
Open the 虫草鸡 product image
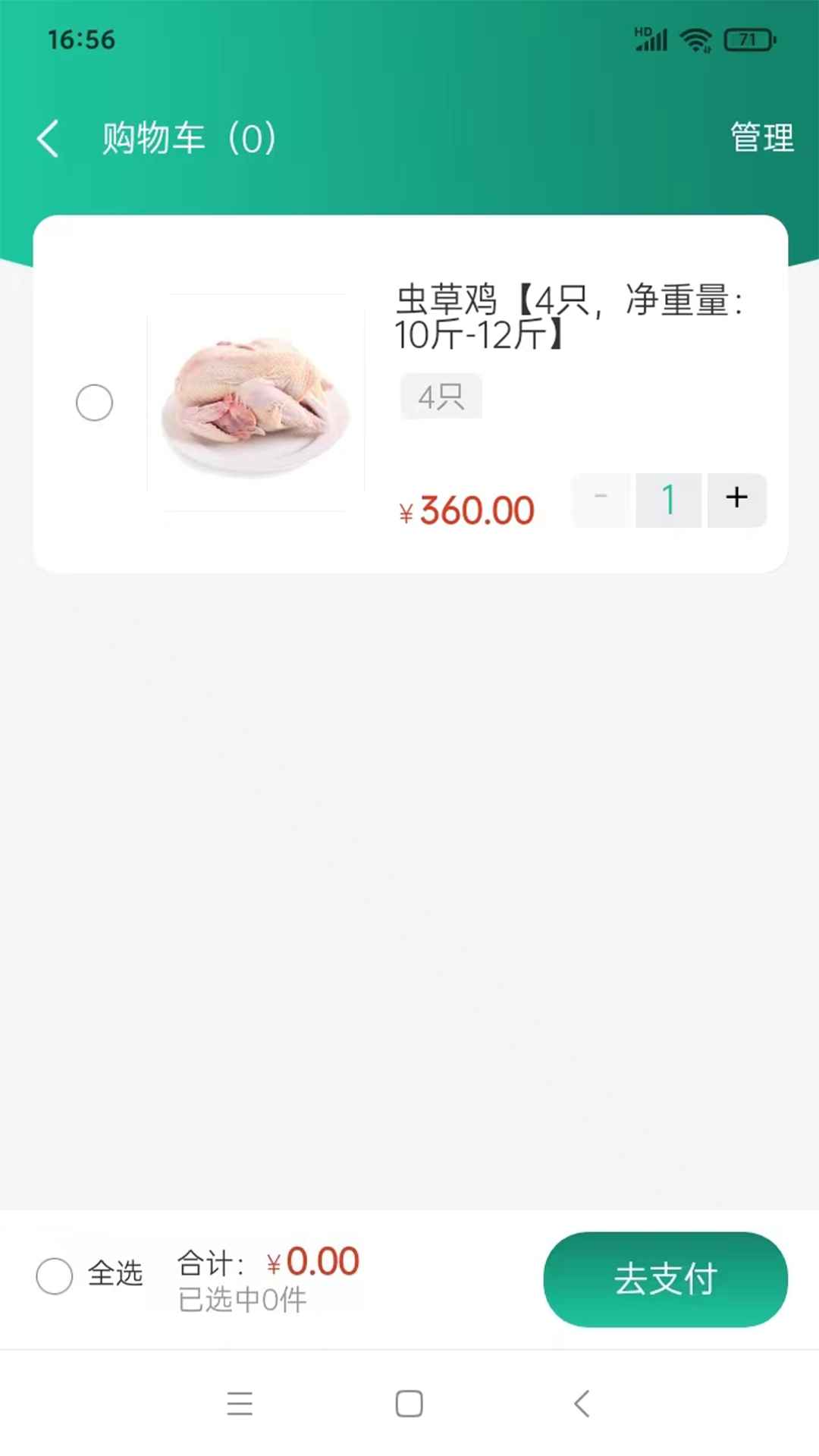(x=256, y=403)
